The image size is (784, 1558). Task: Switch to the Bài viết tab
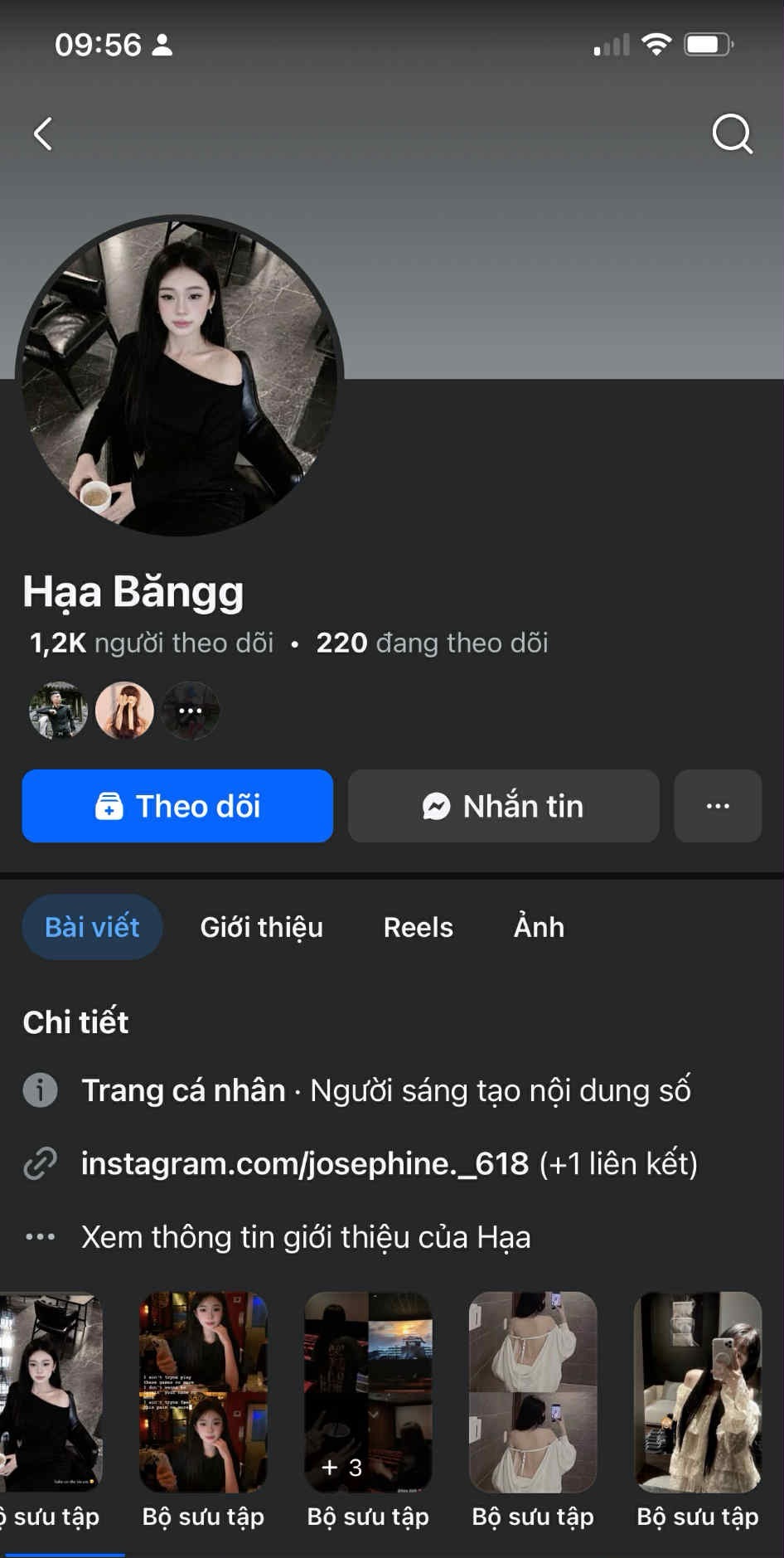pyautogui.click(x=92, y=927)
